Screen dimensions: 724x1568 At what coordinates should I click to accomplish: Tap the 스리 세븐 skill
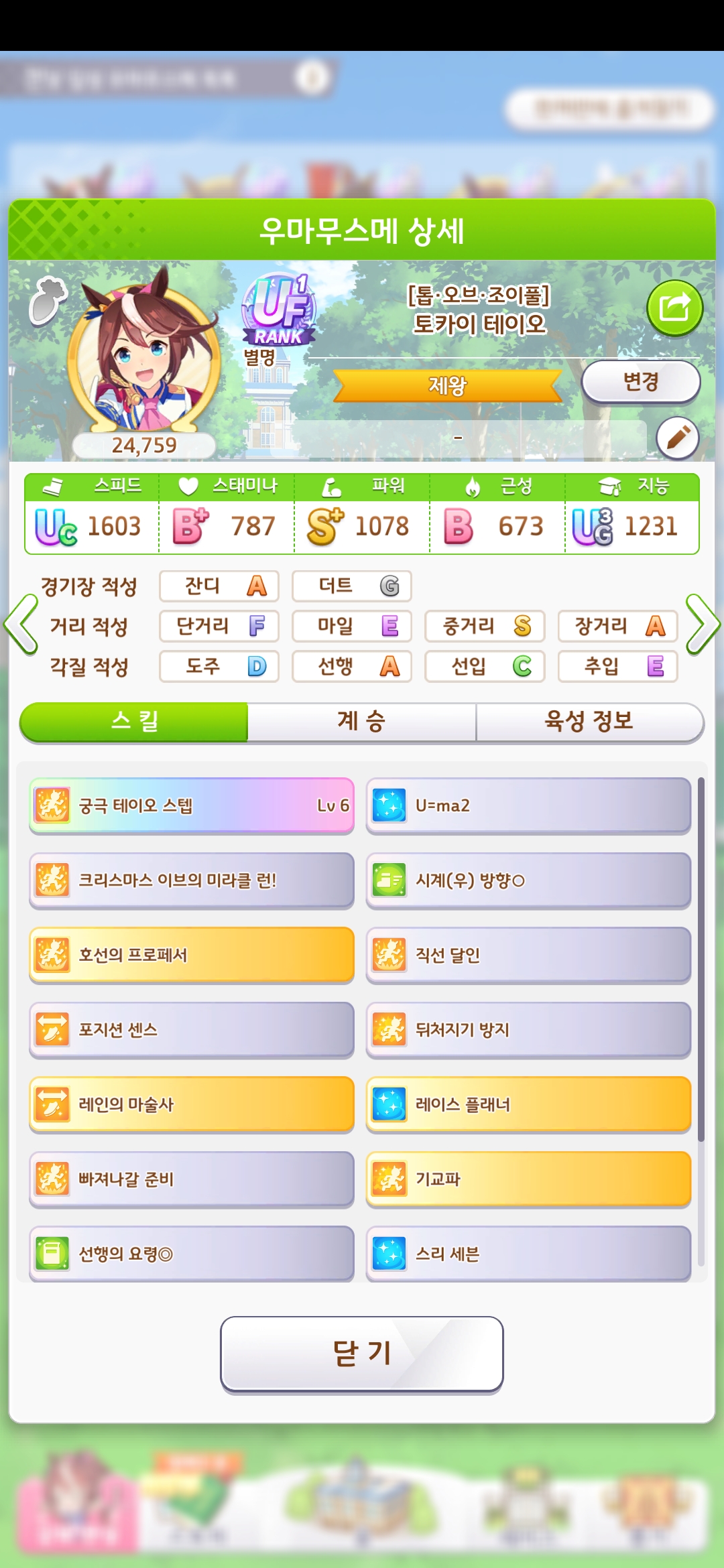point(528,1253)
